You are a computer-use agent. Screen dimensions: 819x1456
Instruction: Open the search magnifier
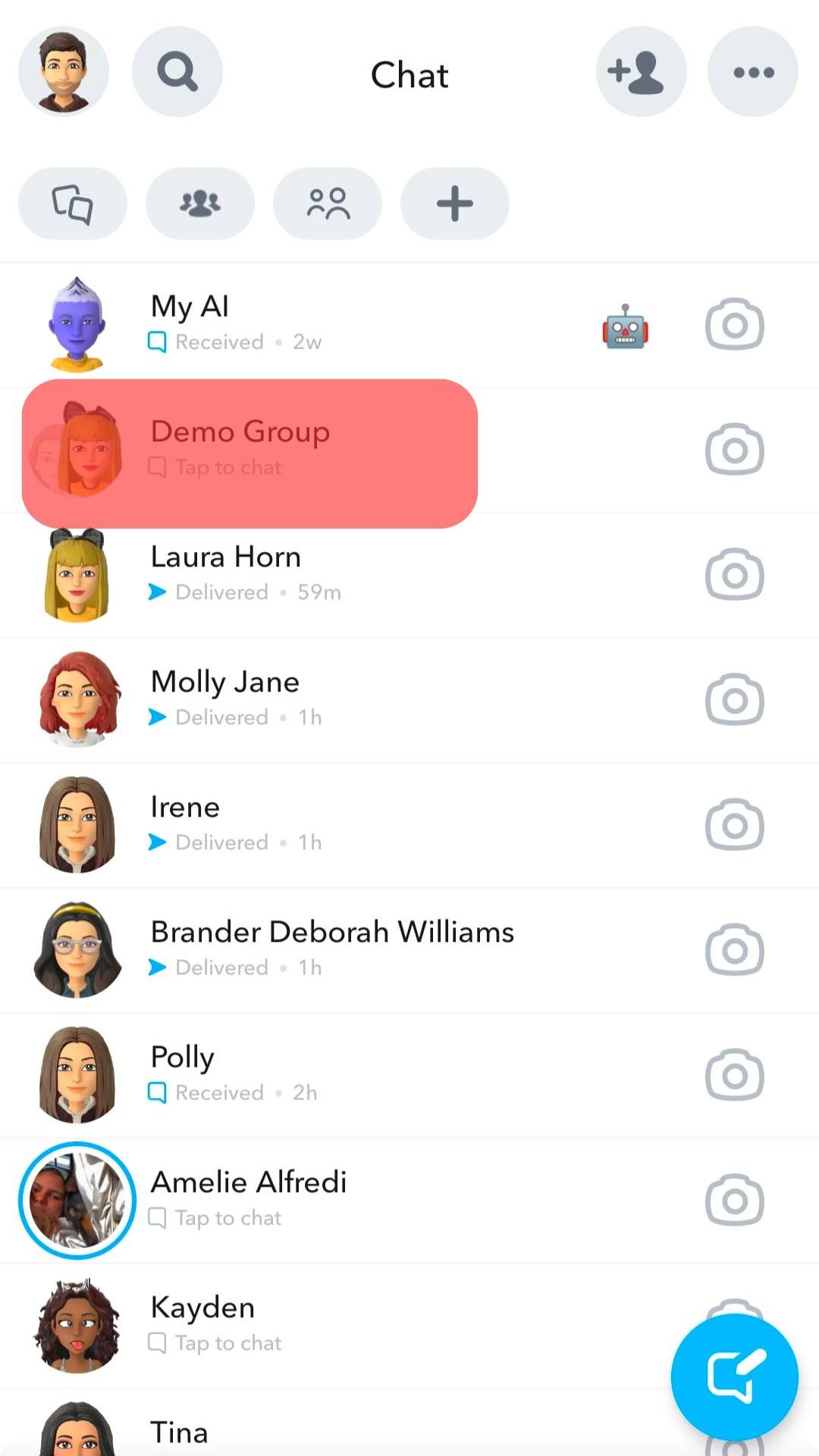pos(177,72)
